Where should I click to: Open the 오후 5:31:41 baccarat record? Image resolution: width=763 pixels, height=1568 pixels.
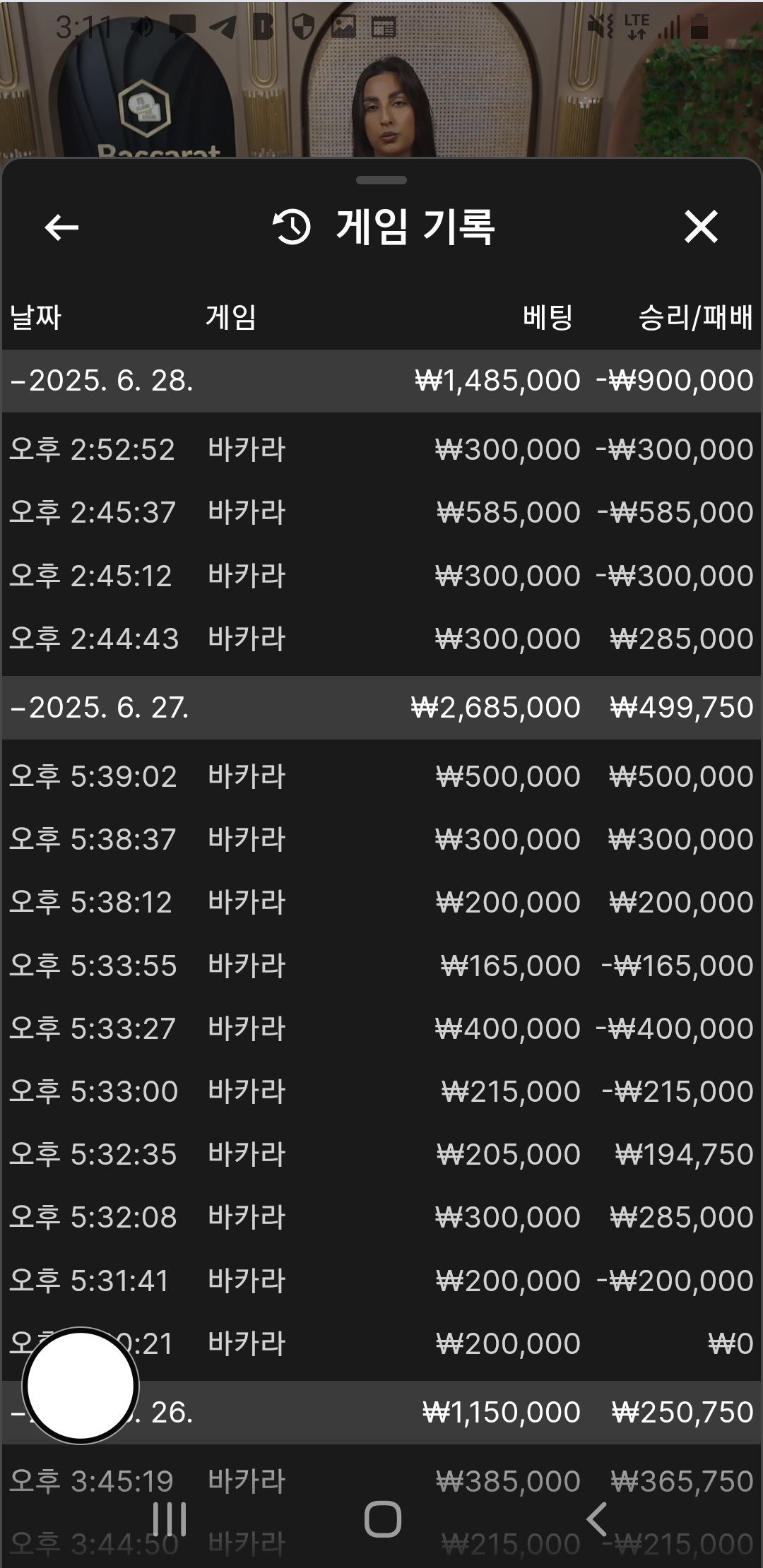[381, 1281]
